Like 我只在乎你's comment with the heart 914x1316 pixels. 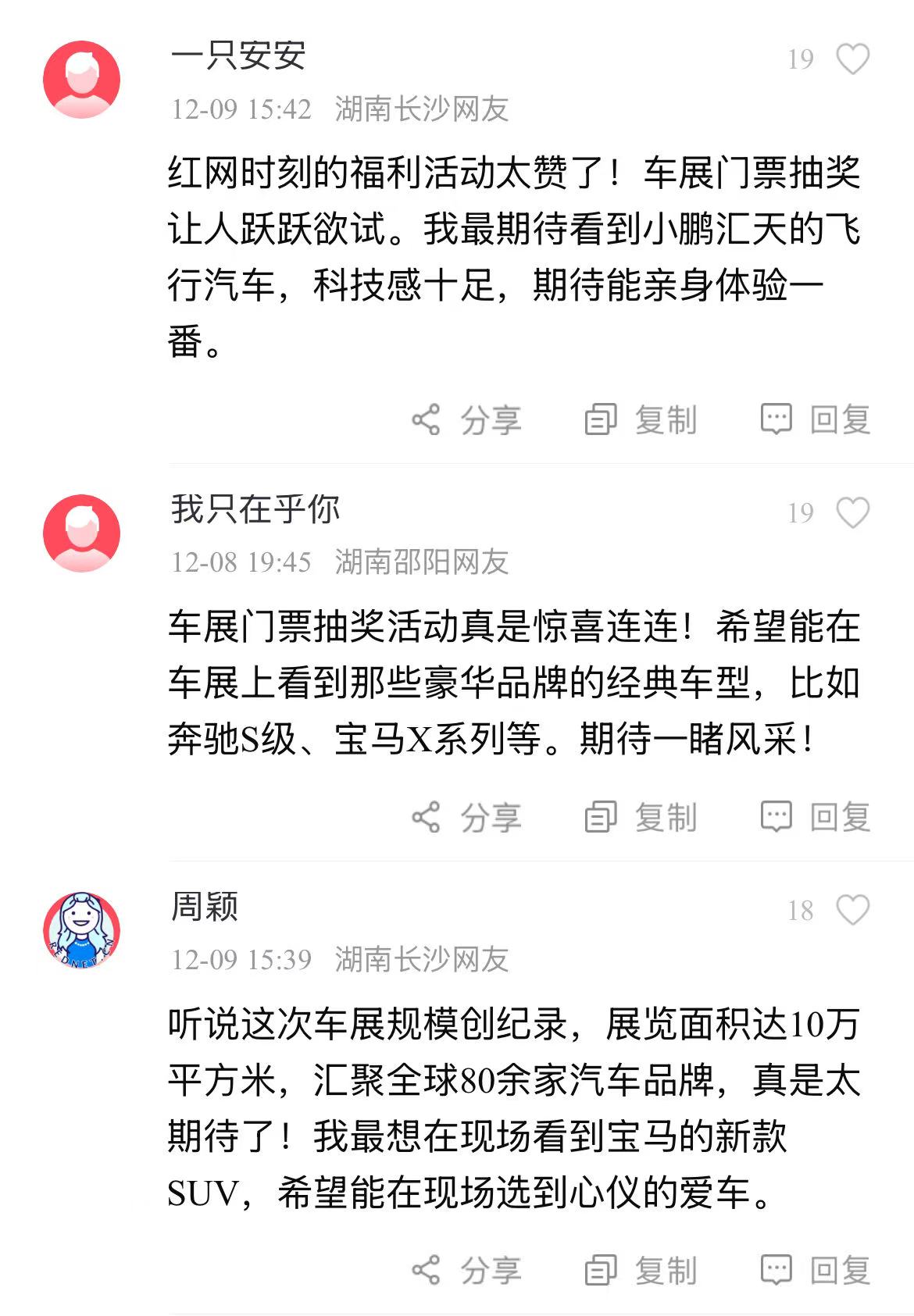click(852, 514)
